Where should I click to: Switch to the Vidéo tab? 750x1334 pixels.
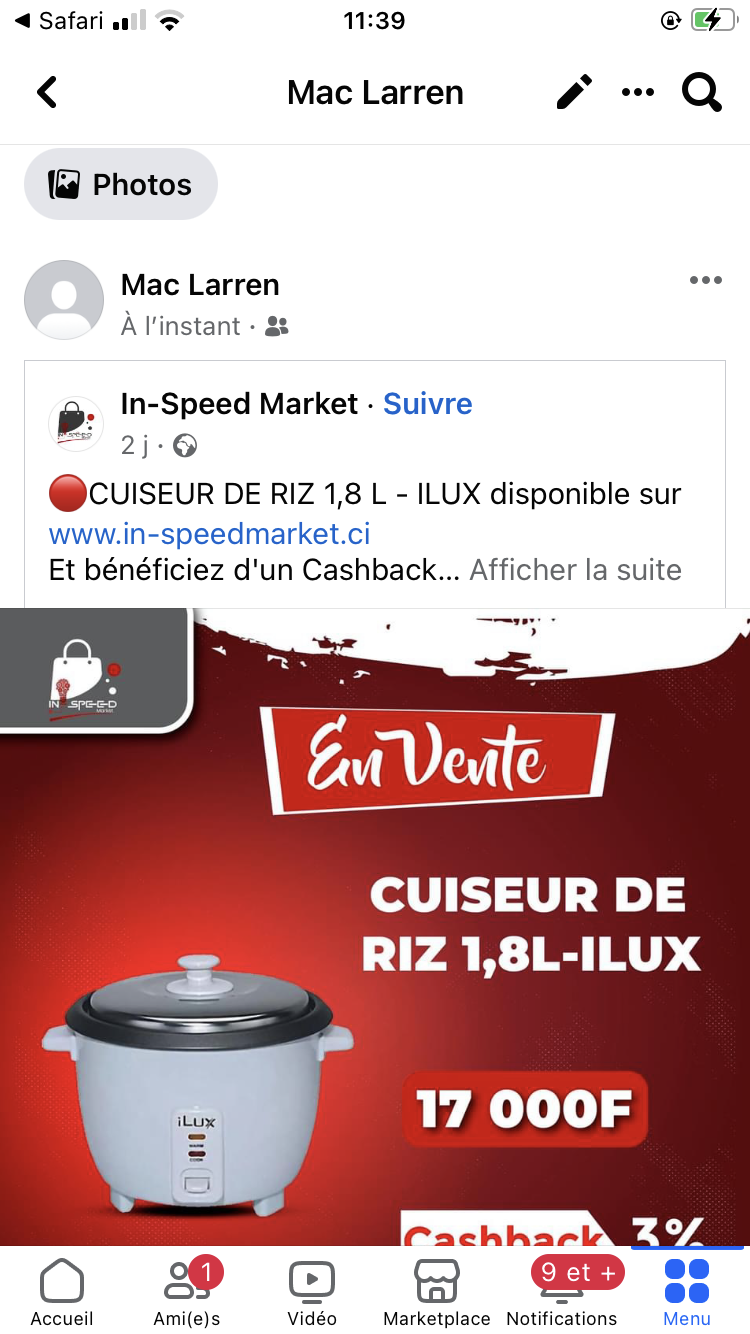(x=312, y=1291)
